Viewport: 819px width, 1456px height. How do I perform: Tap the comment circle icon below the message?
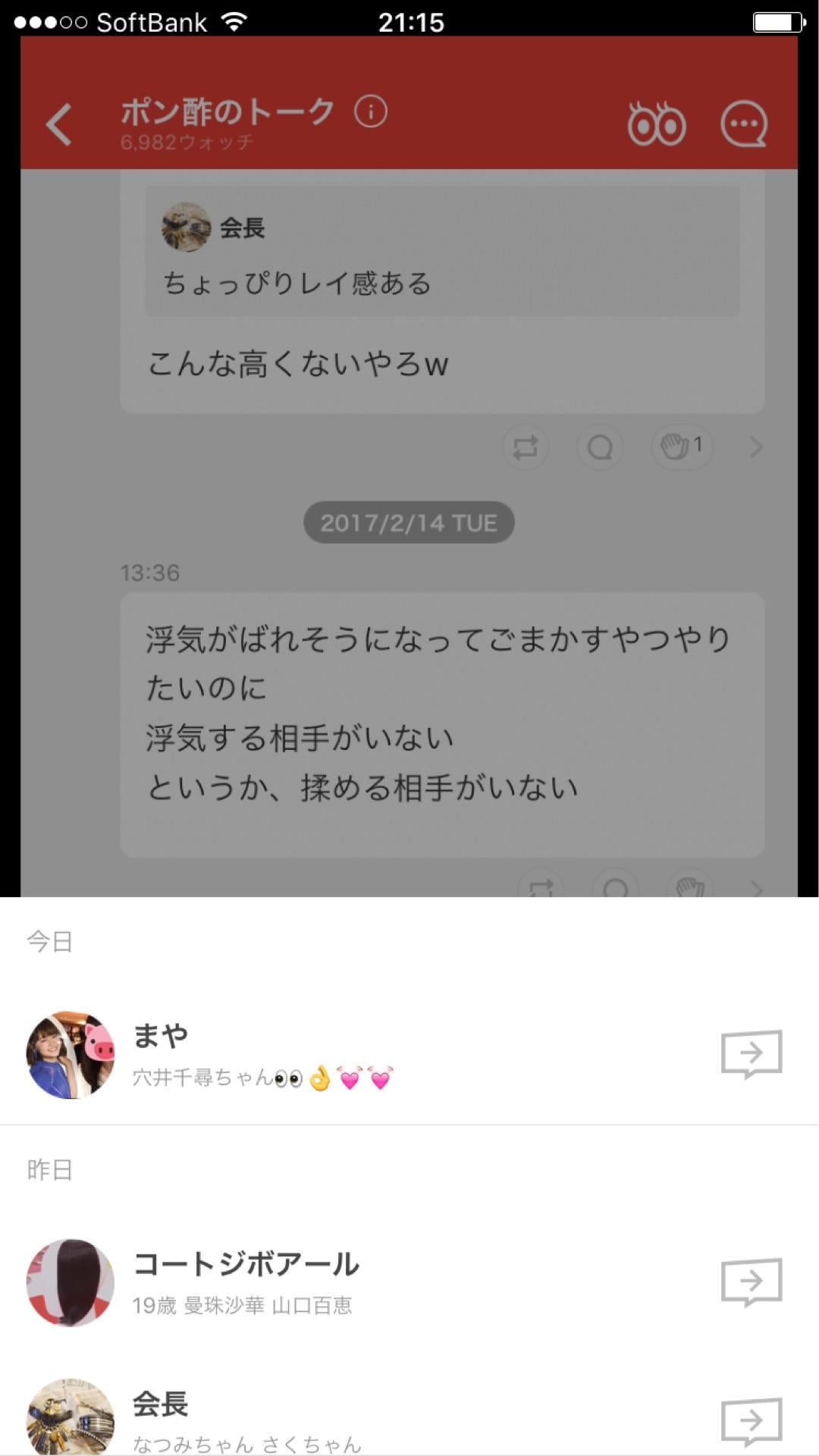(x=600, y=447)
